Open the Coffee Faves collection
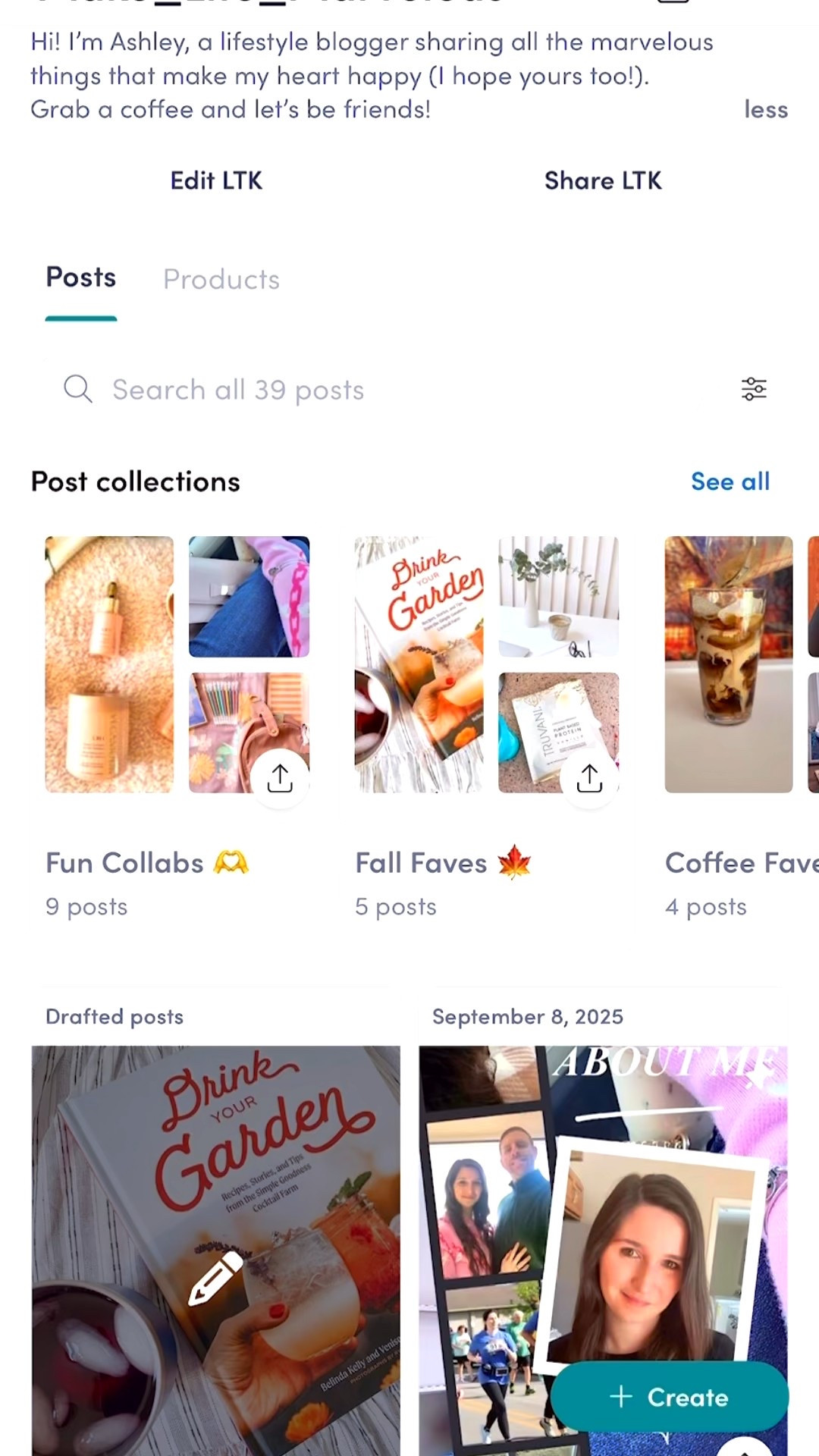This screenshot has width=819, height=1456. (728, 664)
